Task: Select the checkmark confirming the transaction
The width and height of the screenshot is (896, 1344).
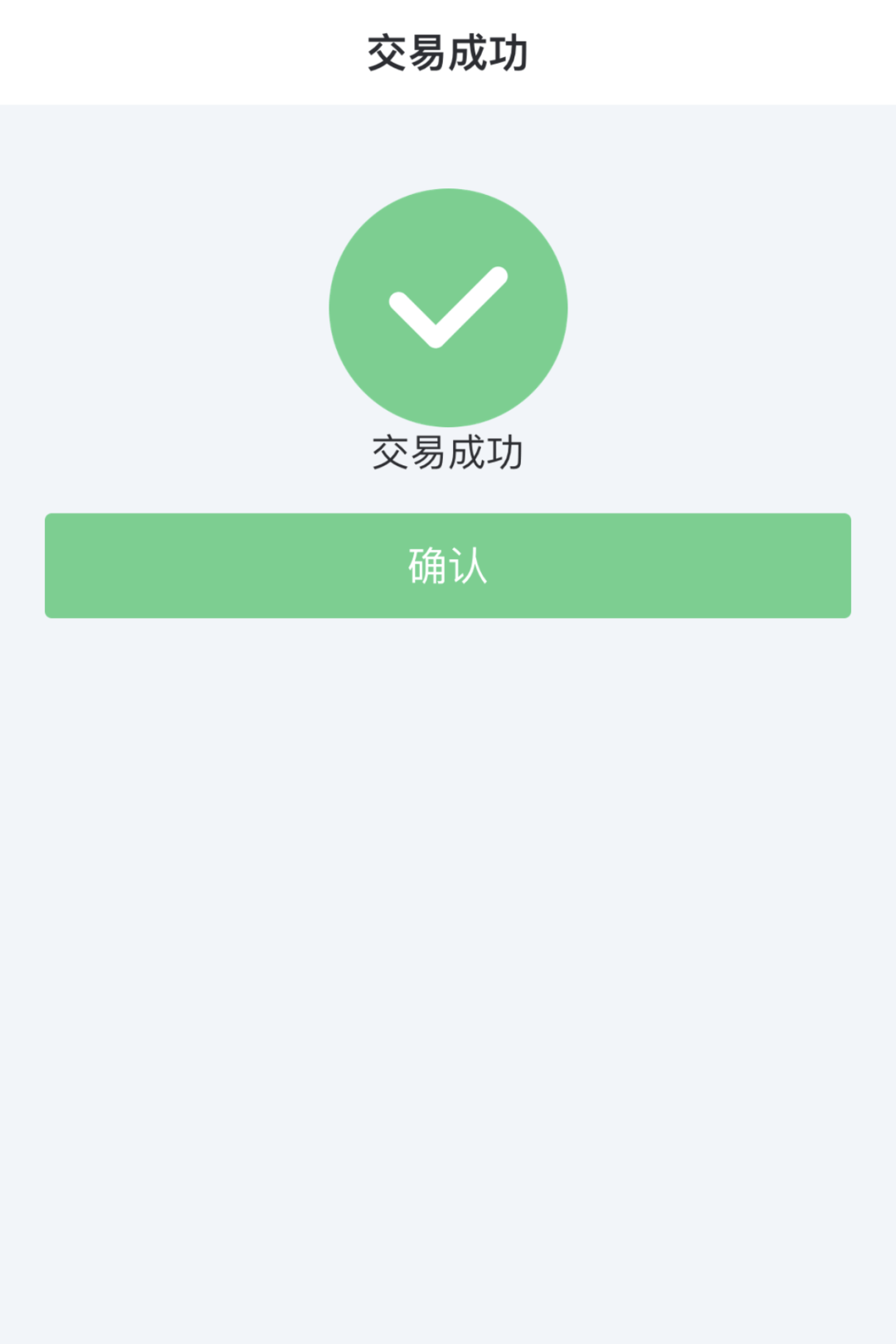Action: [x=448, y=307]
